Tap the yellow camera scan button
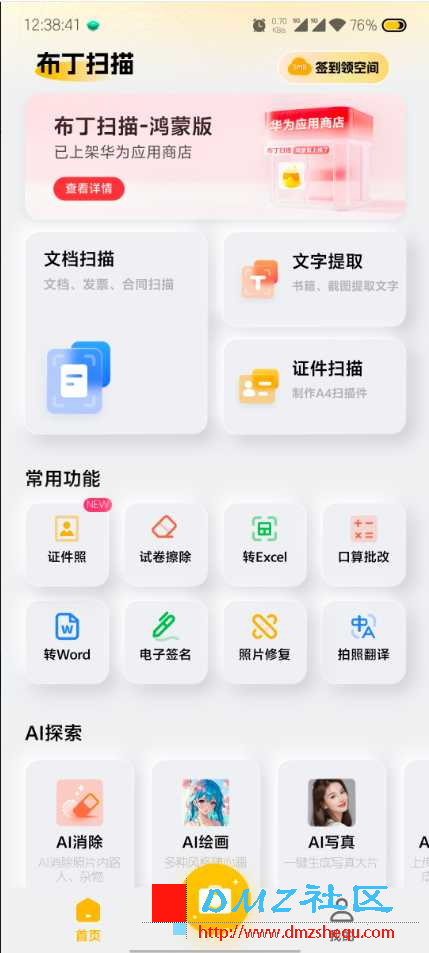 [216, 901]
